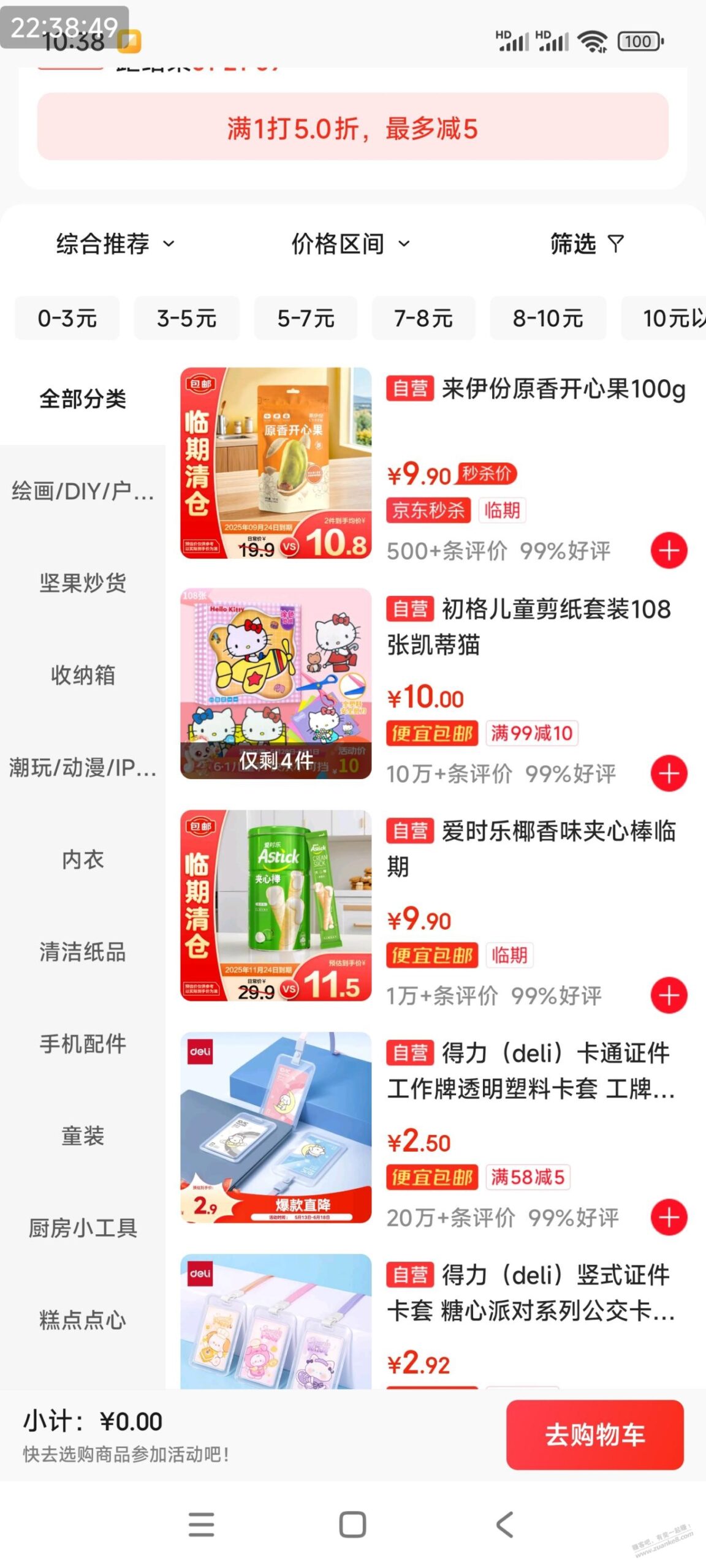Select the 5-7元 price filter
Image resolution: width=706 pixels, height=1568 pixels.
(307, 318)
